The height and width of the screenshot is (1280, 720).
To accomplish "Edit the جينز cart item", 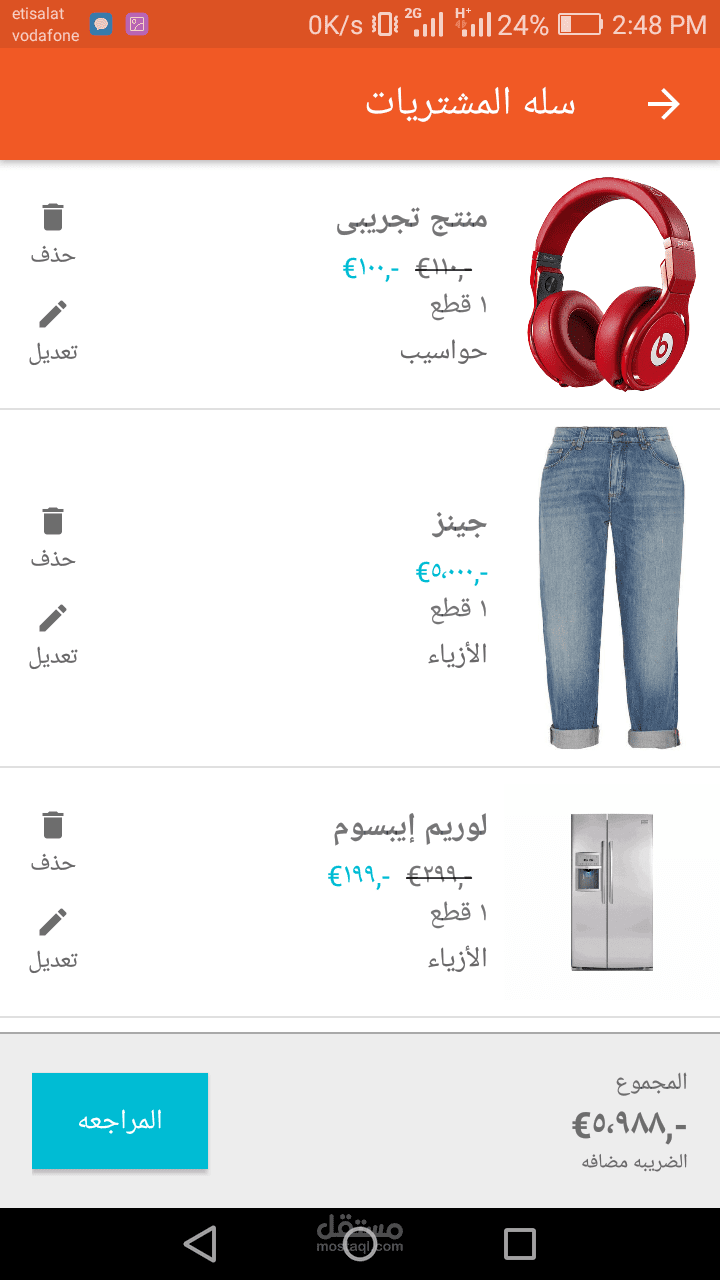I will pyautogui.click(x=53, y=635).
